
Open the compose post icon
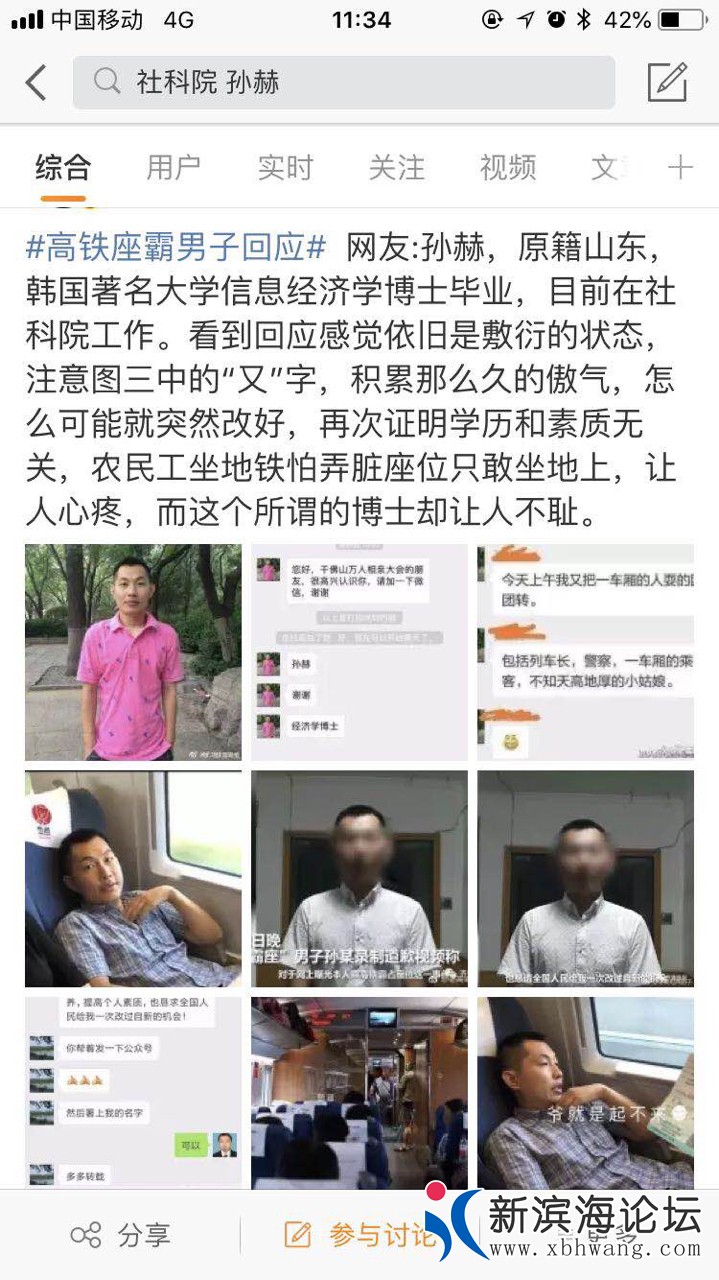[667, 82]
